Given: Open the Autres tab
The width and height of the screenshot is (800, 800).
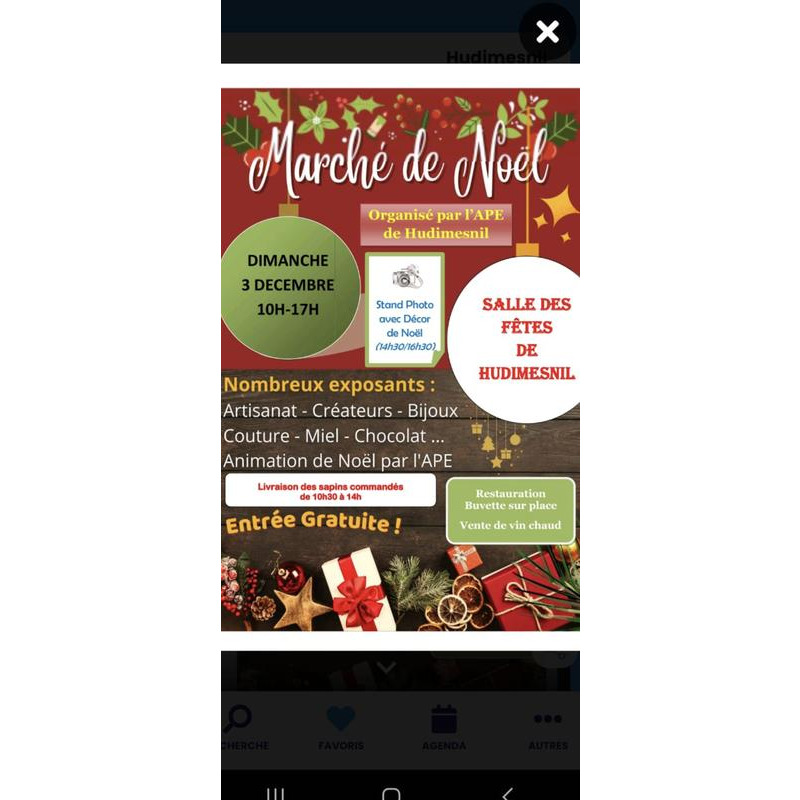Looking at the screenshot, I should click(547, 727).
